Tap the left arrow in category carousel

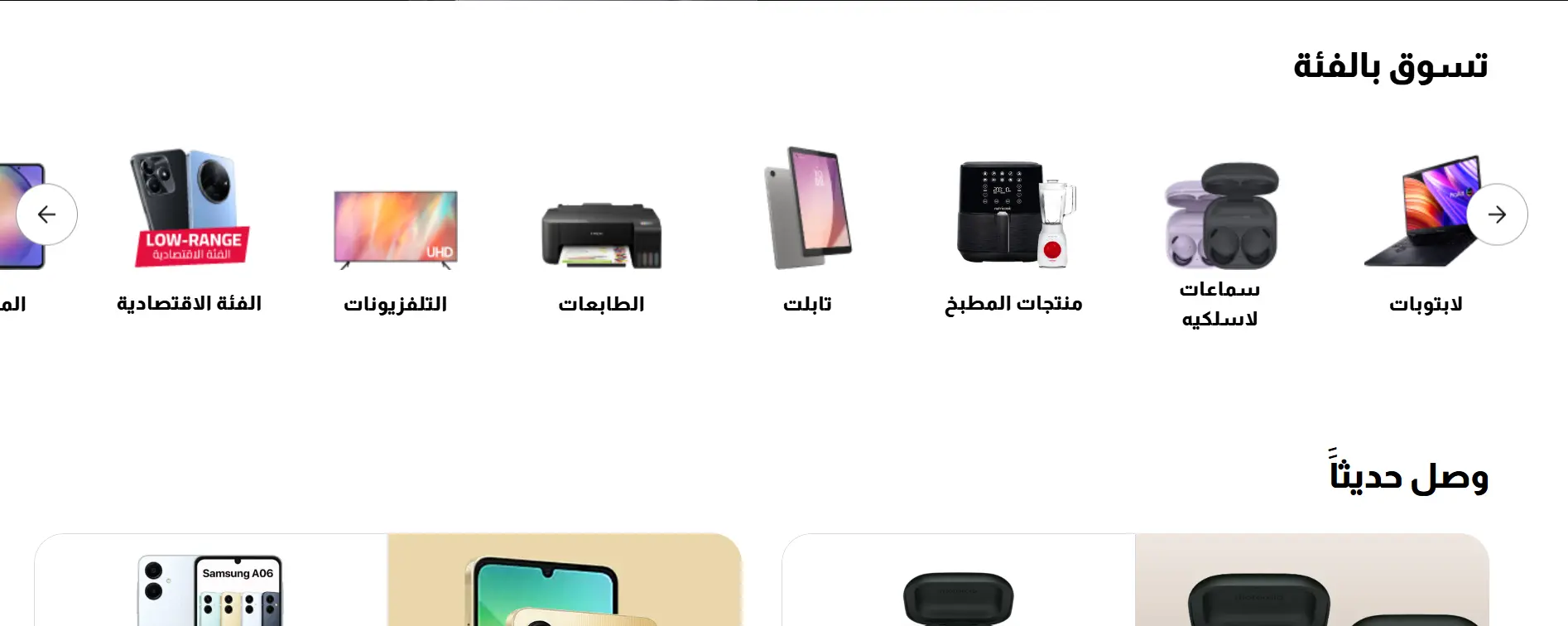coord(47,214)
